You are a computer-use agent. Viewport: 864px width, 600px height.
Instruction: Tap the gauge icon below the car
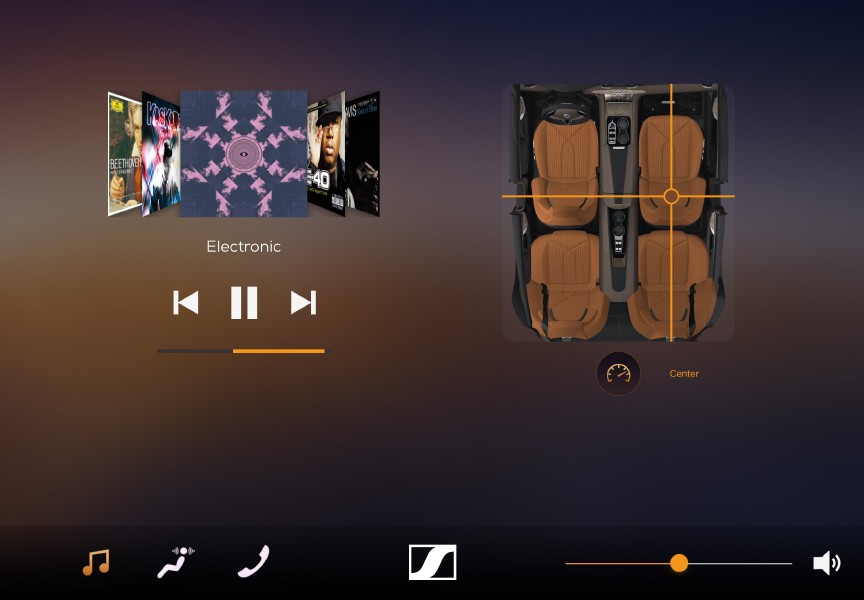pyautogui.click(x=618, y=374)
